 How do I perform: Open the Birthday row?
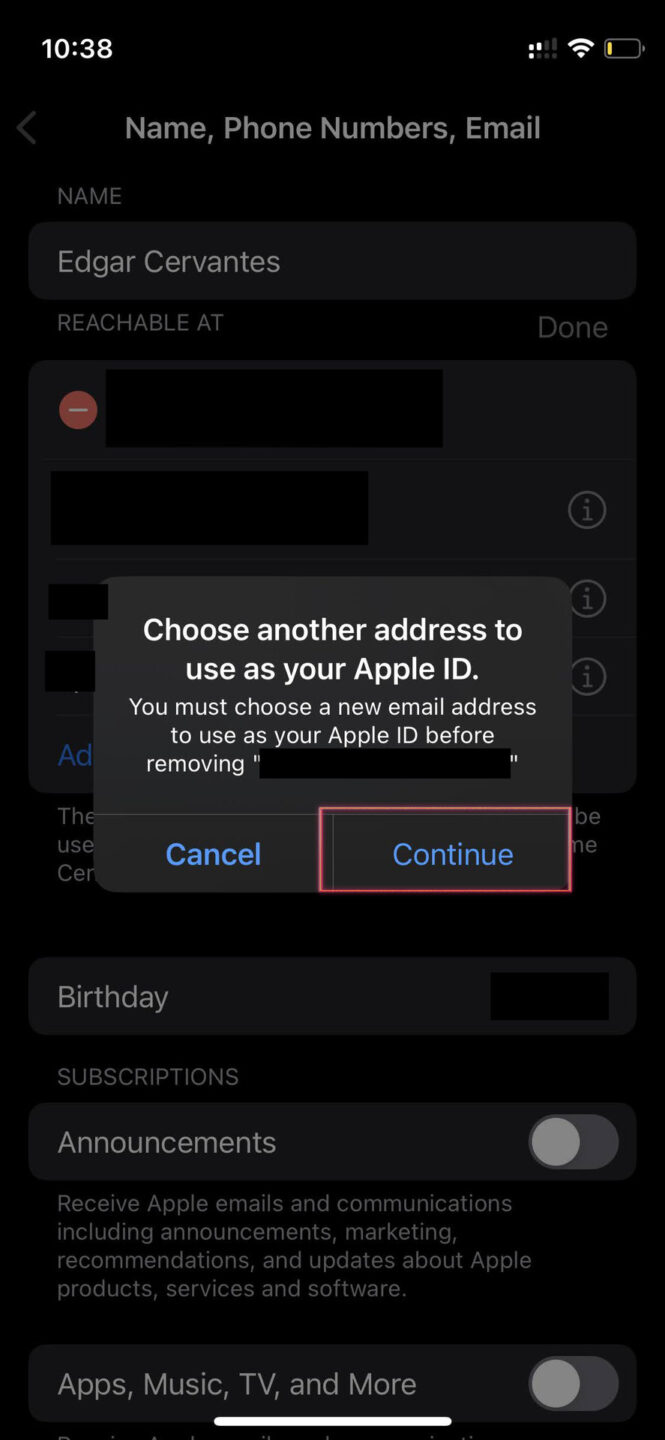332,996
